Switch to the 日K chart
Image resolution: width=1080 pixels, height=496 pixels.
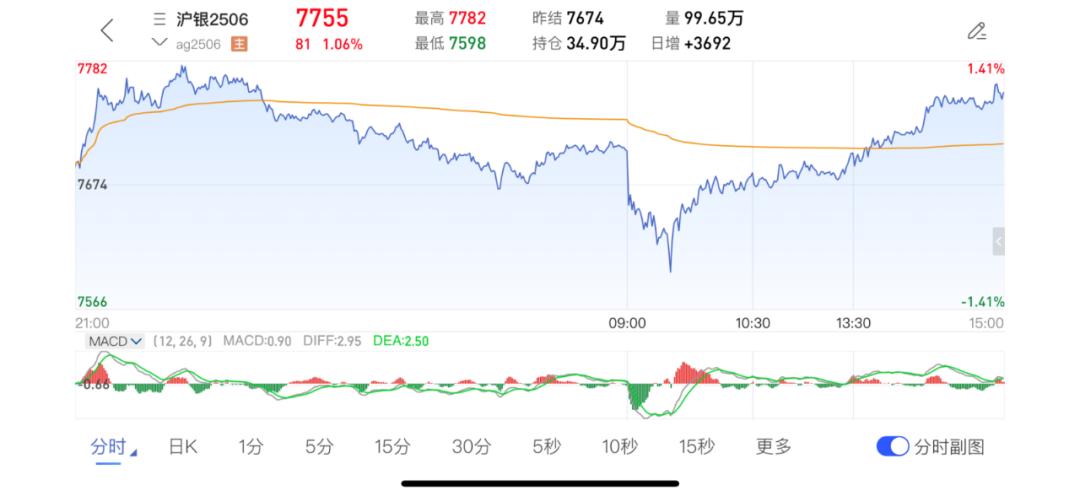click(183, 447)
